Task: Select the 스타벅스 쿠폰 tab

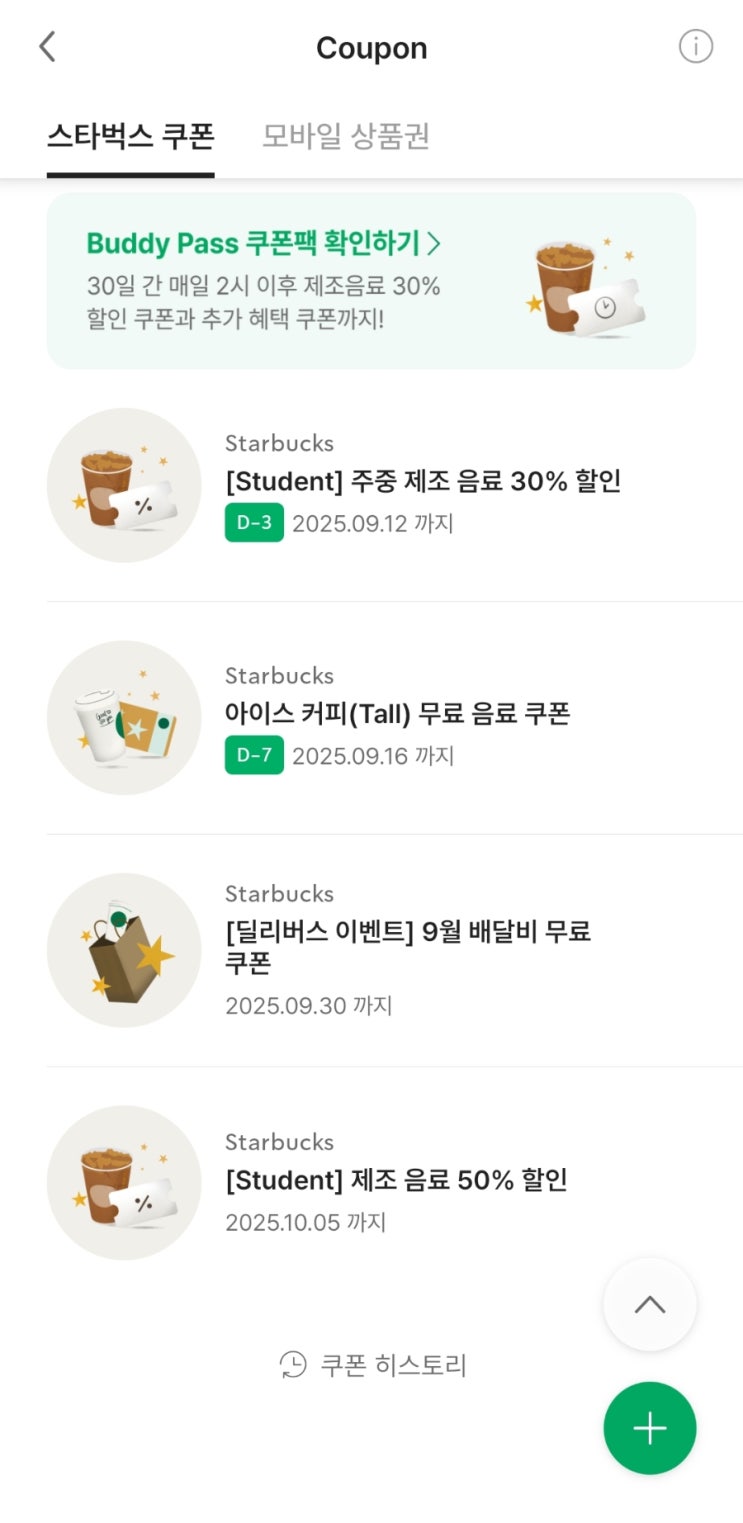Action: (x=130, y=136)
